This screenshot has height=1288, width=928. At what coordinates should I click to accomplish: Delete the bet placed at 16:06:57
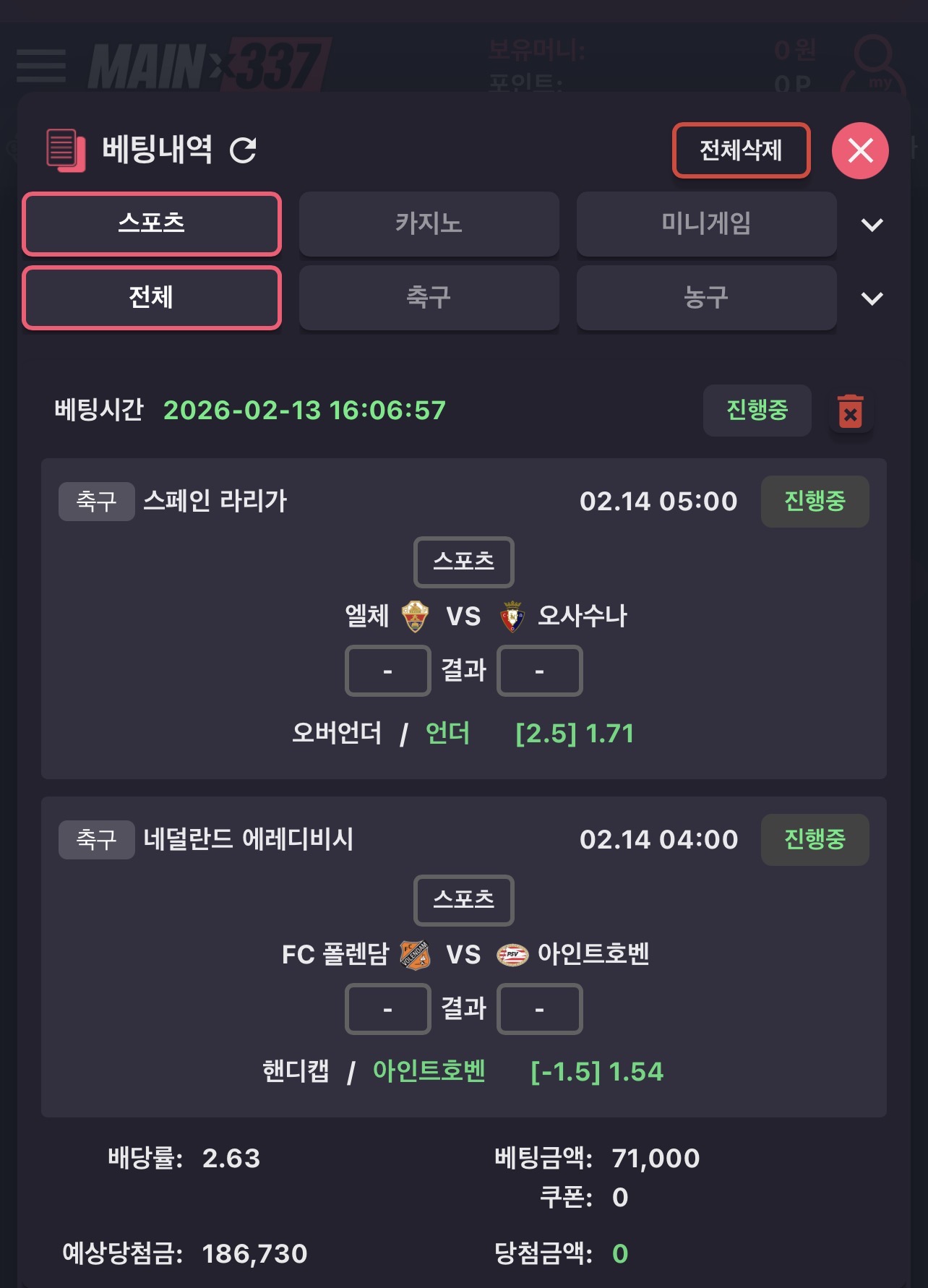(851, 411)
